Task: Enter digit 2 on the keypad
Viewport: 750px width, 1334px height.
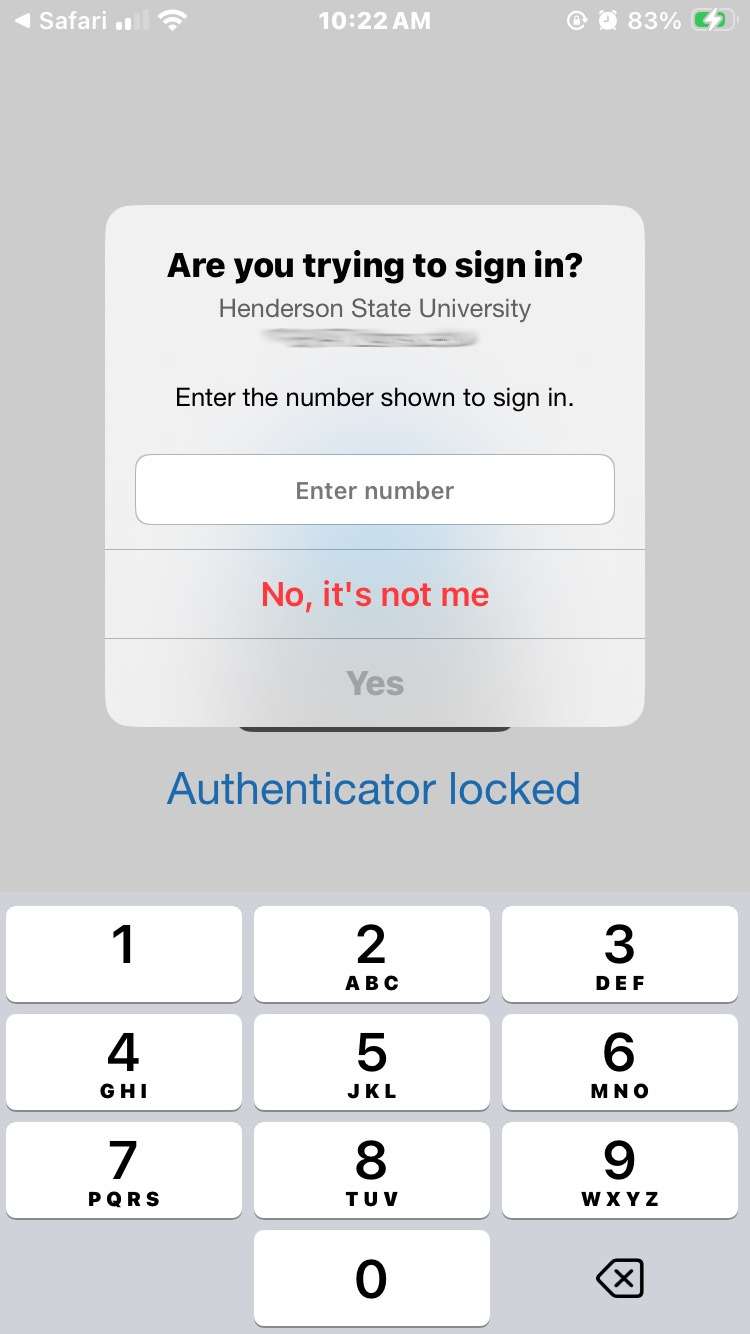Action: tap(371, 953)
